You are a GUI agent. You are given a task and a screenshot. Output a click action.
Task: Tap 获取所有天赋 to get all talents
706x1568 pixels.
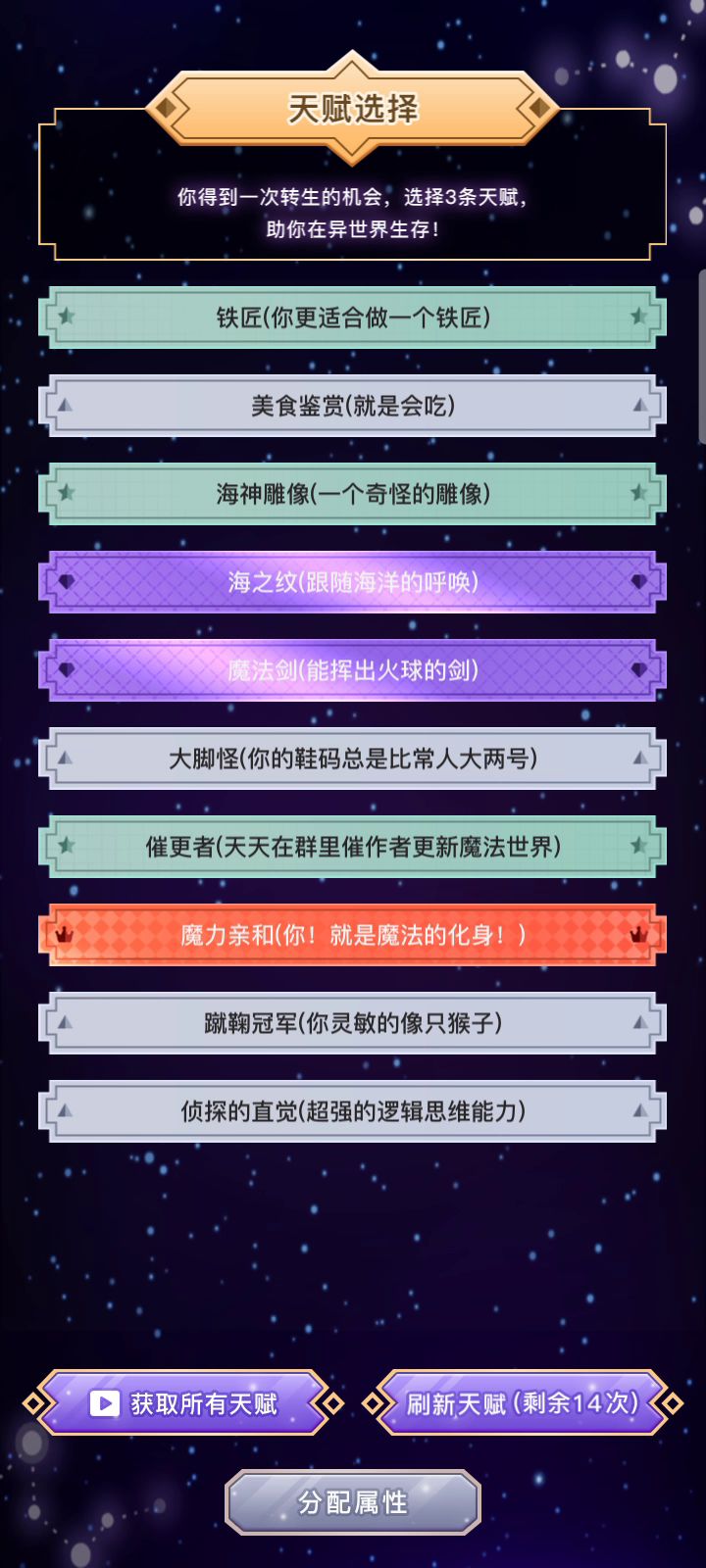tap(184, 1403)
